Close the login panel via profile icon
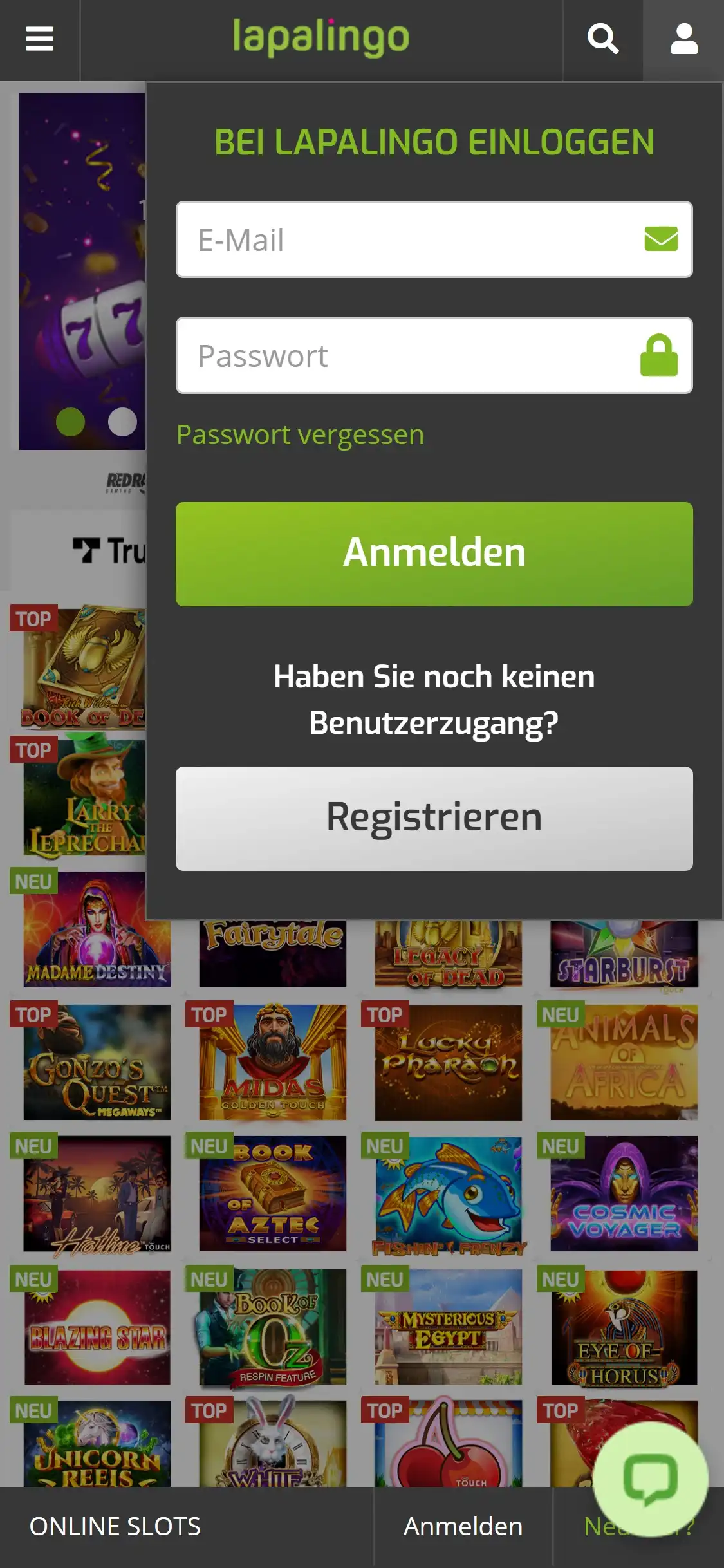The height and width of the screenshot is (1568, 724). pos(683,39)
